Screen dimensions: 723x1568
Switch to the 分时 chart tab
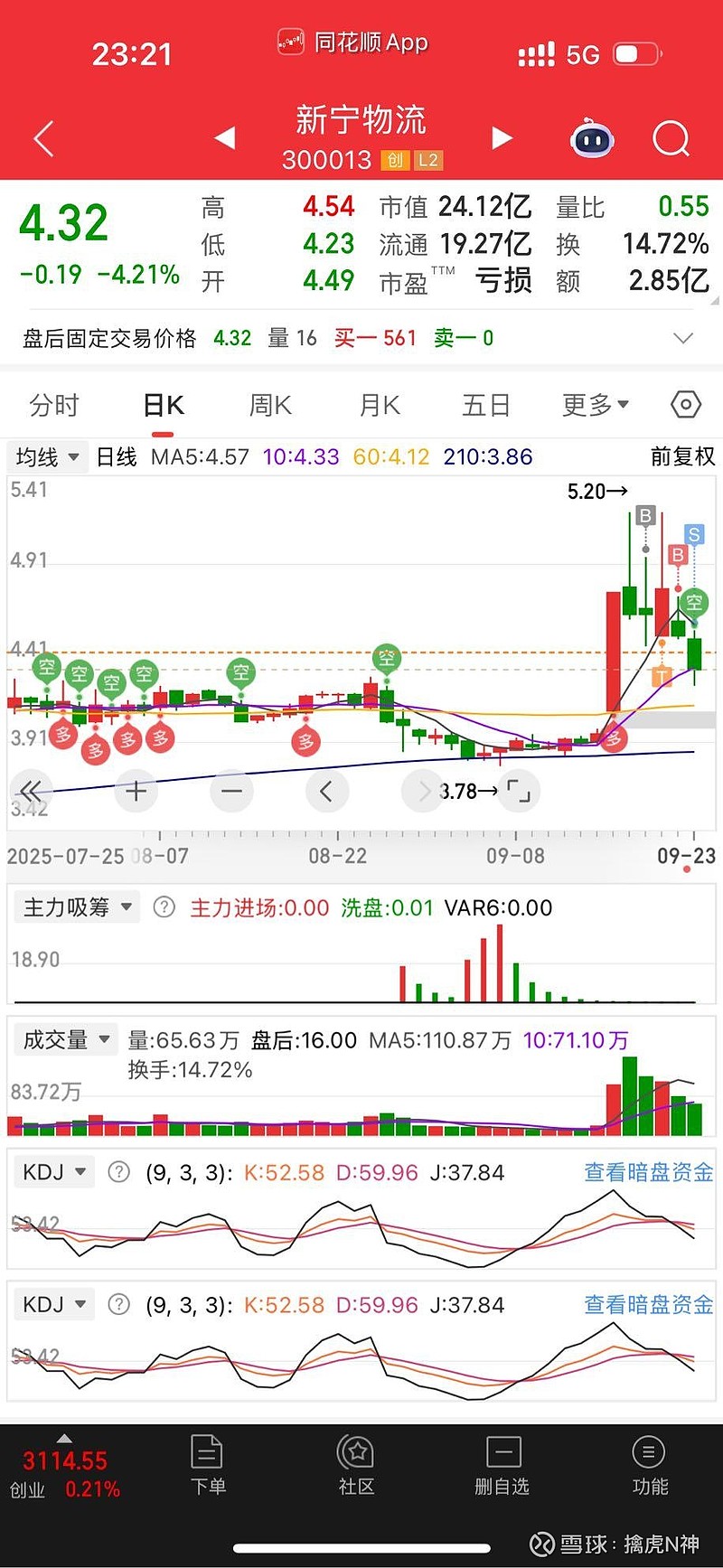pyautogui.click(x=54, y=406)
